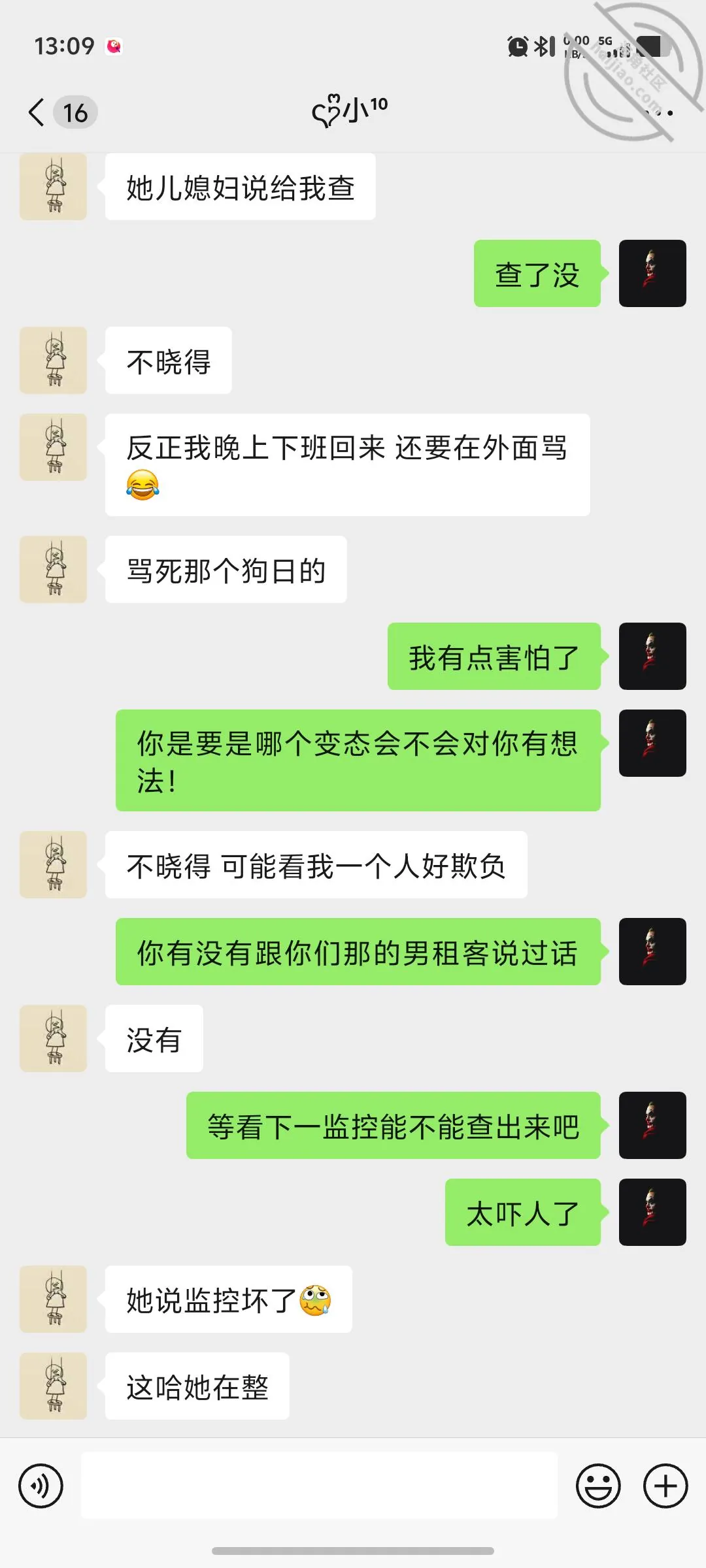706x1568 pixels.
Task: Tap the message text field
Action: 319,1485
